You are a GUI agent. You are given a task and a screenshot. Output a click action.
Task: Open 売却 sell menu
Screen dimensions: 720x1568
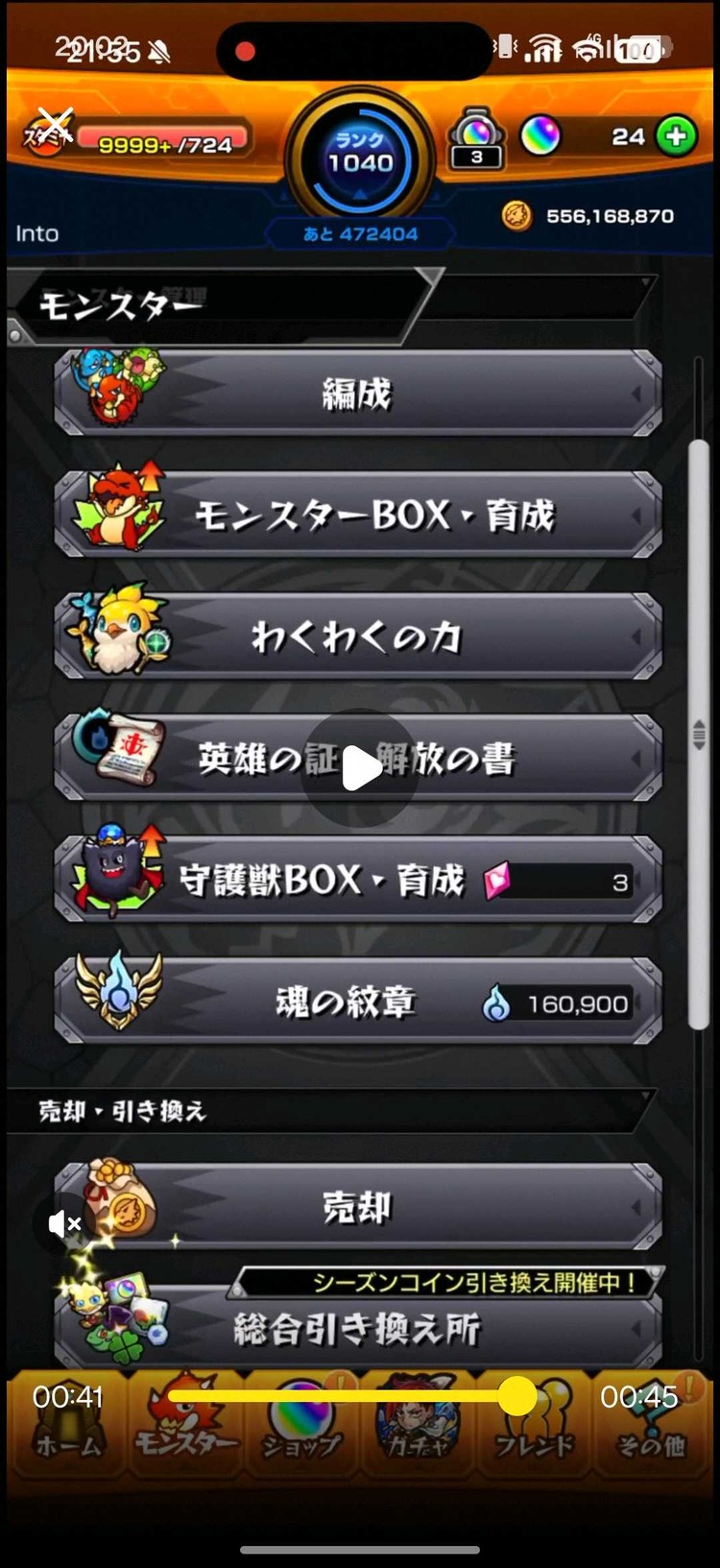[x=357, y=1206]
